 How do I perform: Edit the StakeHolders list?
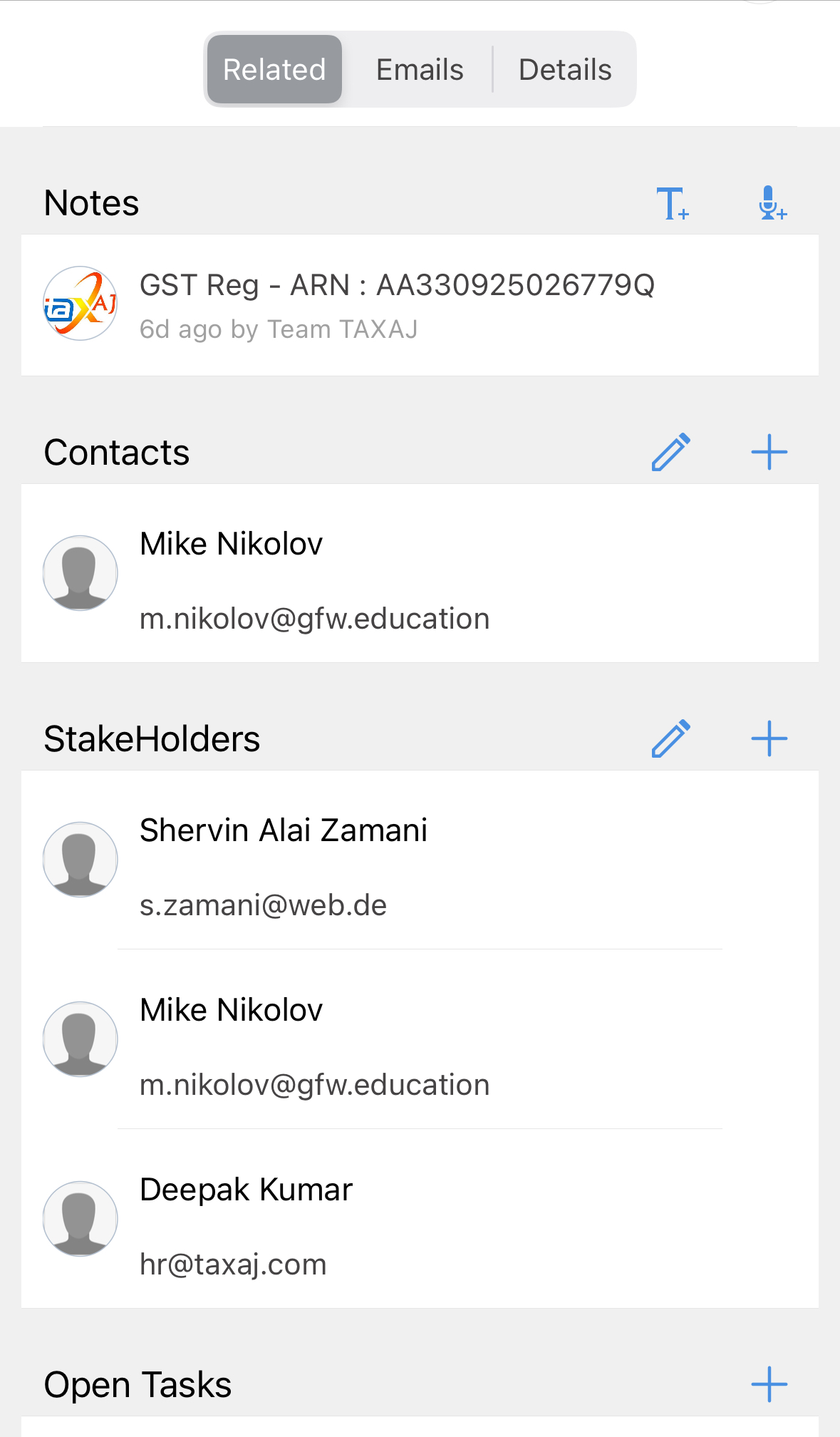tap(671, 738)
